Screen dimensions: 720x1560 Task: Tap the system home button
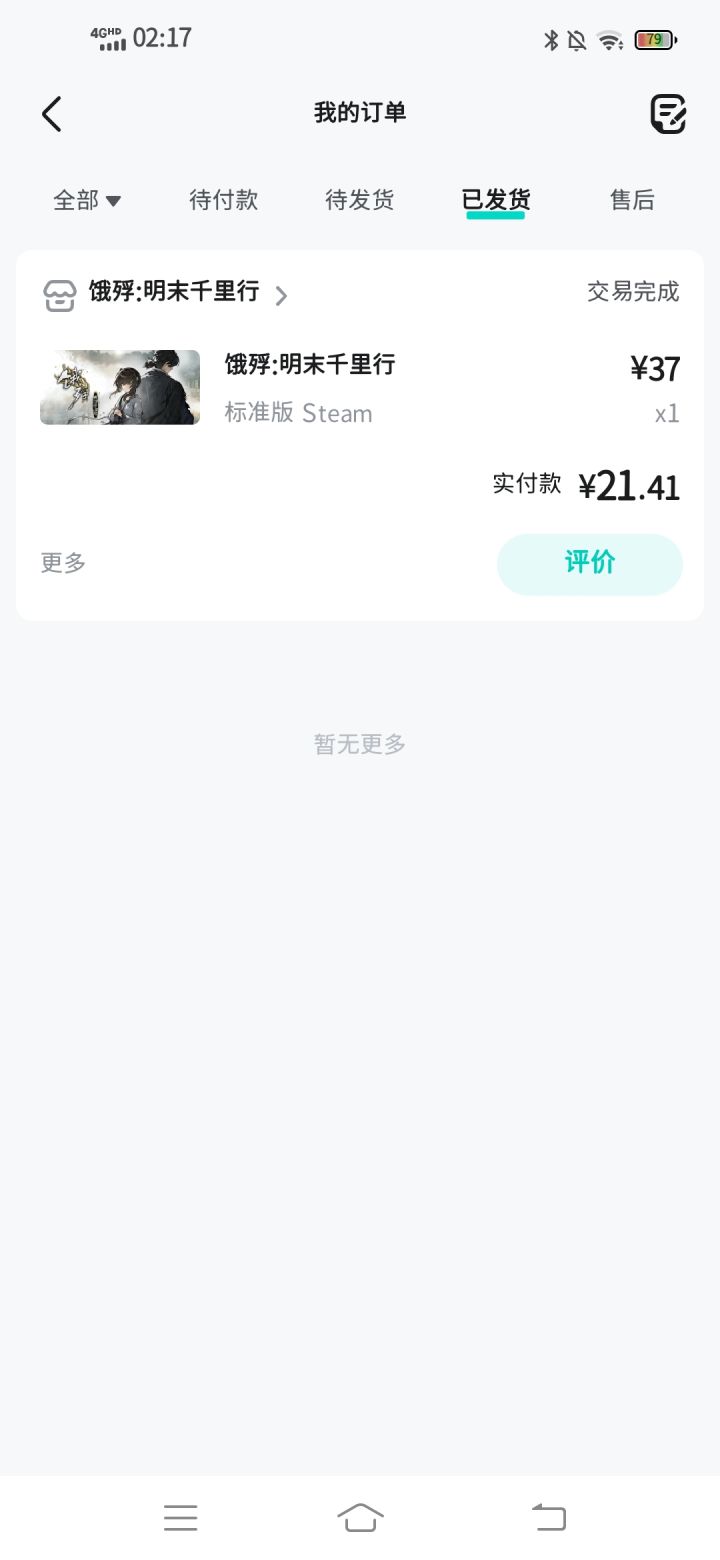pos(360,1517)
